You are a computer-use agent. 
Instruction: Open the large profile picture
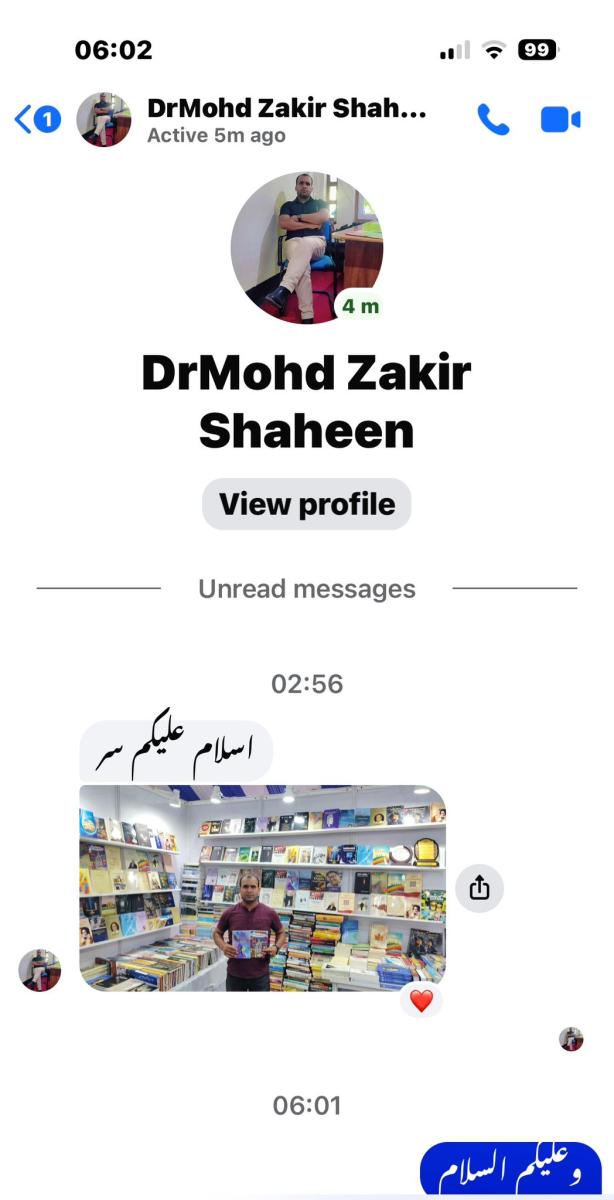click(x=307, y=249)
